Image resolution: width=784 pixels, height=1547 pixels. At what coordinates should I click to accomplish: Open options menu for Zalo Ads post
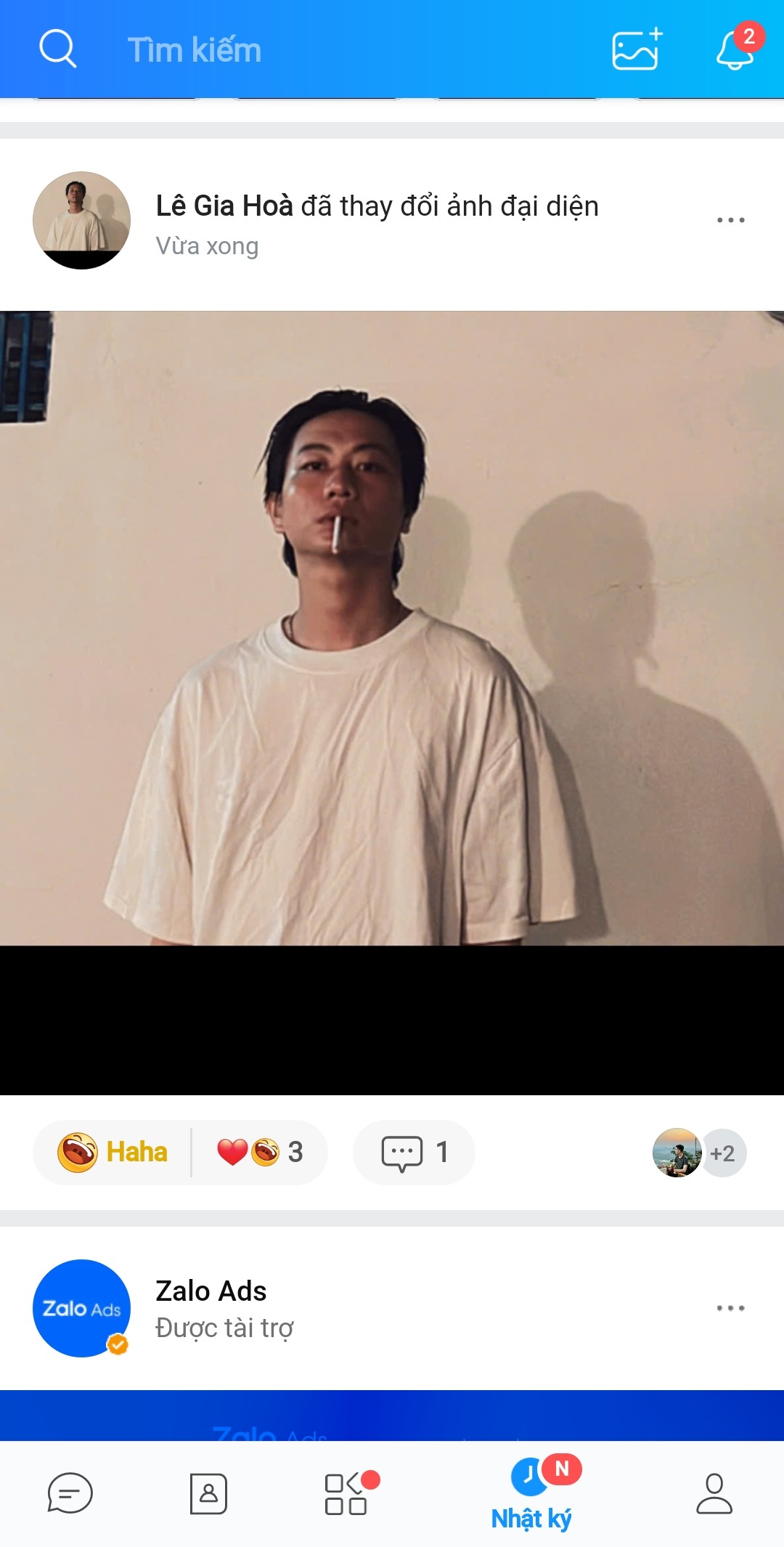(730, 1308)
